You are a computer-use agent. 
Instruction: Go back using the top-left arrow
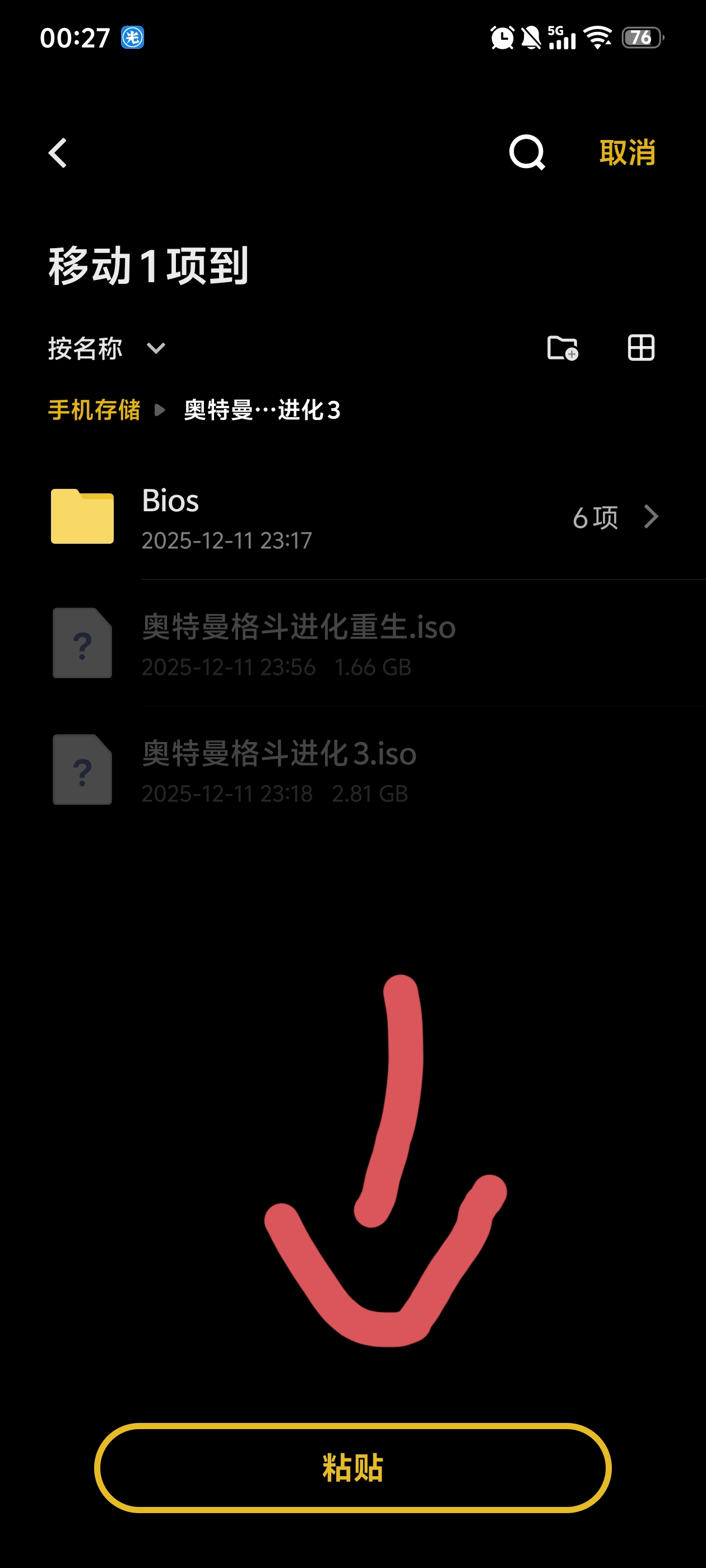[x=58, y=153]
